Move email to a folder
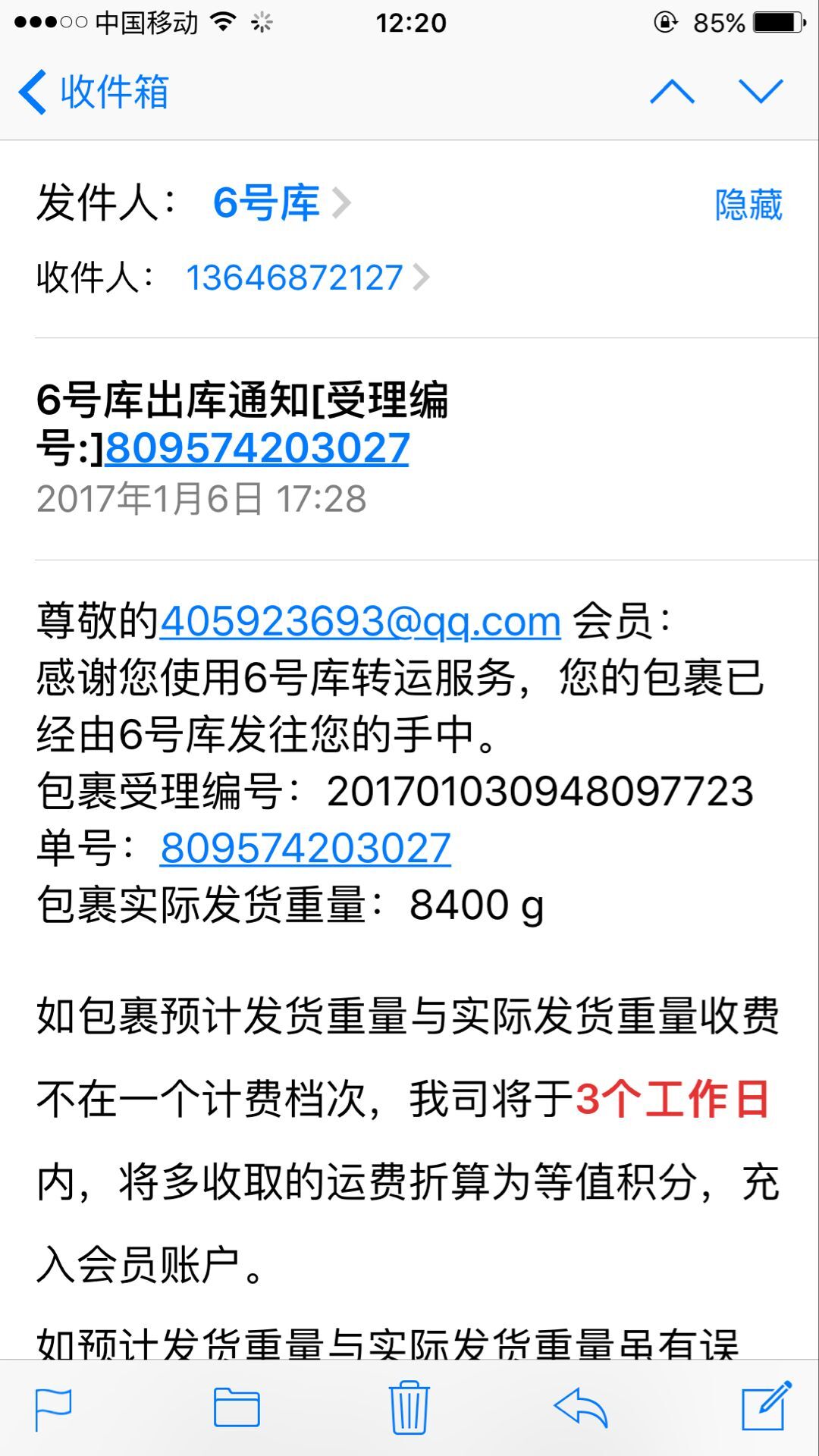Image resolution: width=819 pixels, height=1456 pixels. tap(237, 1407)
